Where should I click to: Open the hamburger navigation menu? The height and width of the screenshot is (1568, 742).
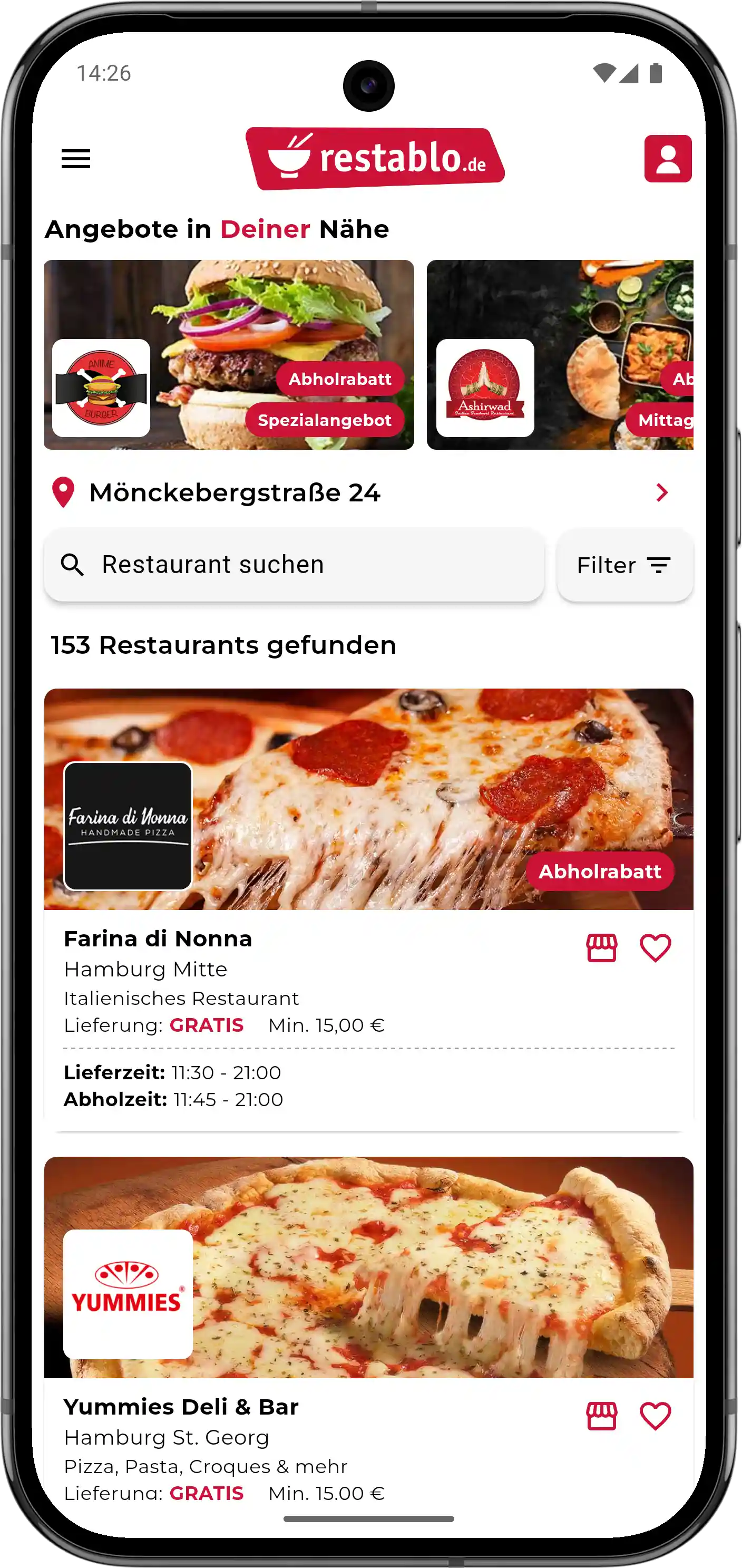pos(76,159)
